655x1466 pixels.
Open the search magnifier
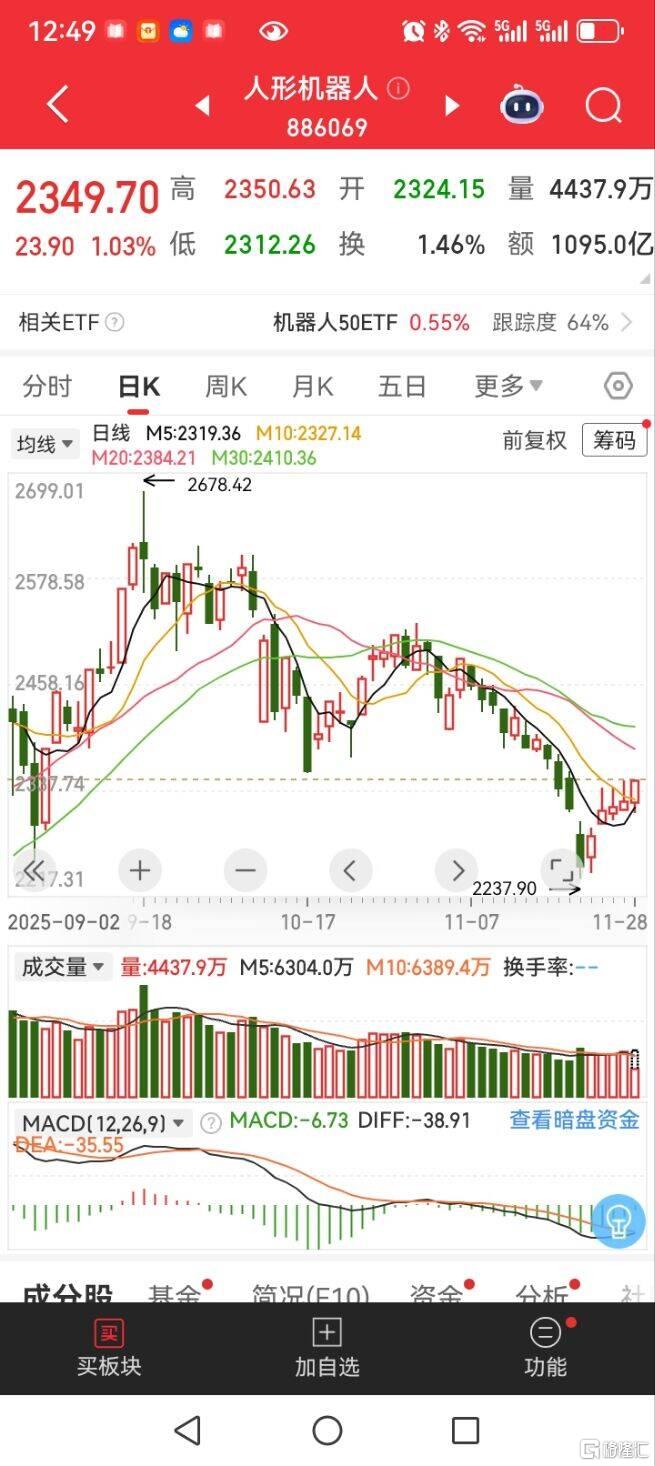tap(603, 105)
